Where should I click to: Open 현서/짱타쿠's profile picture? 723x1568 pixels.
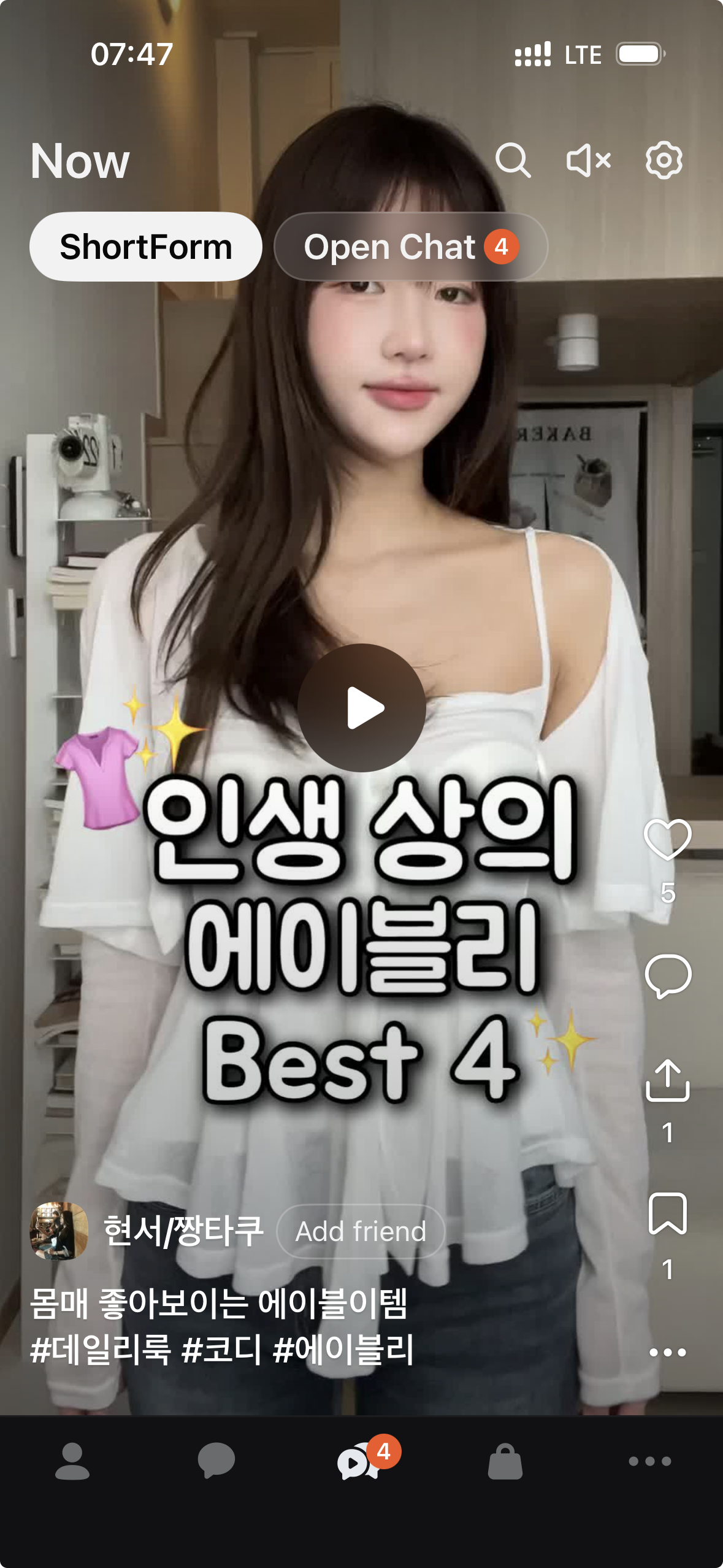[59, 1231]
